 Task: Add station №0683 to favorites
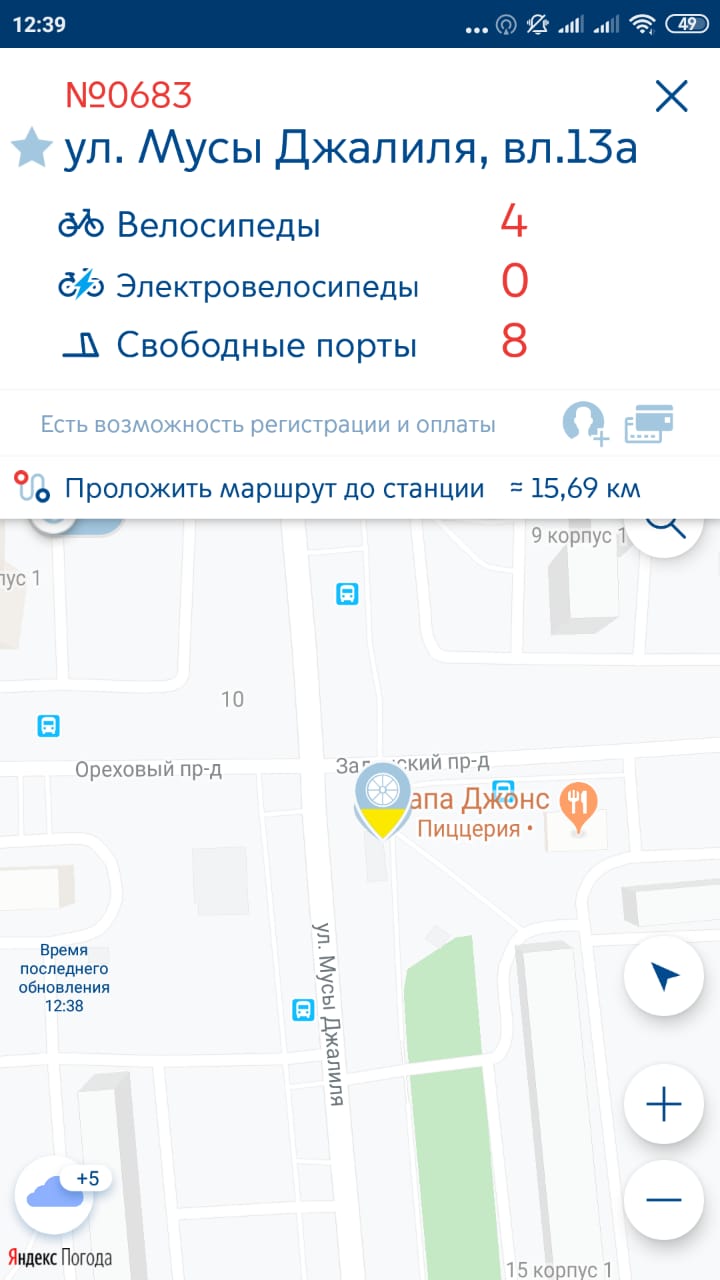point(32,149)
